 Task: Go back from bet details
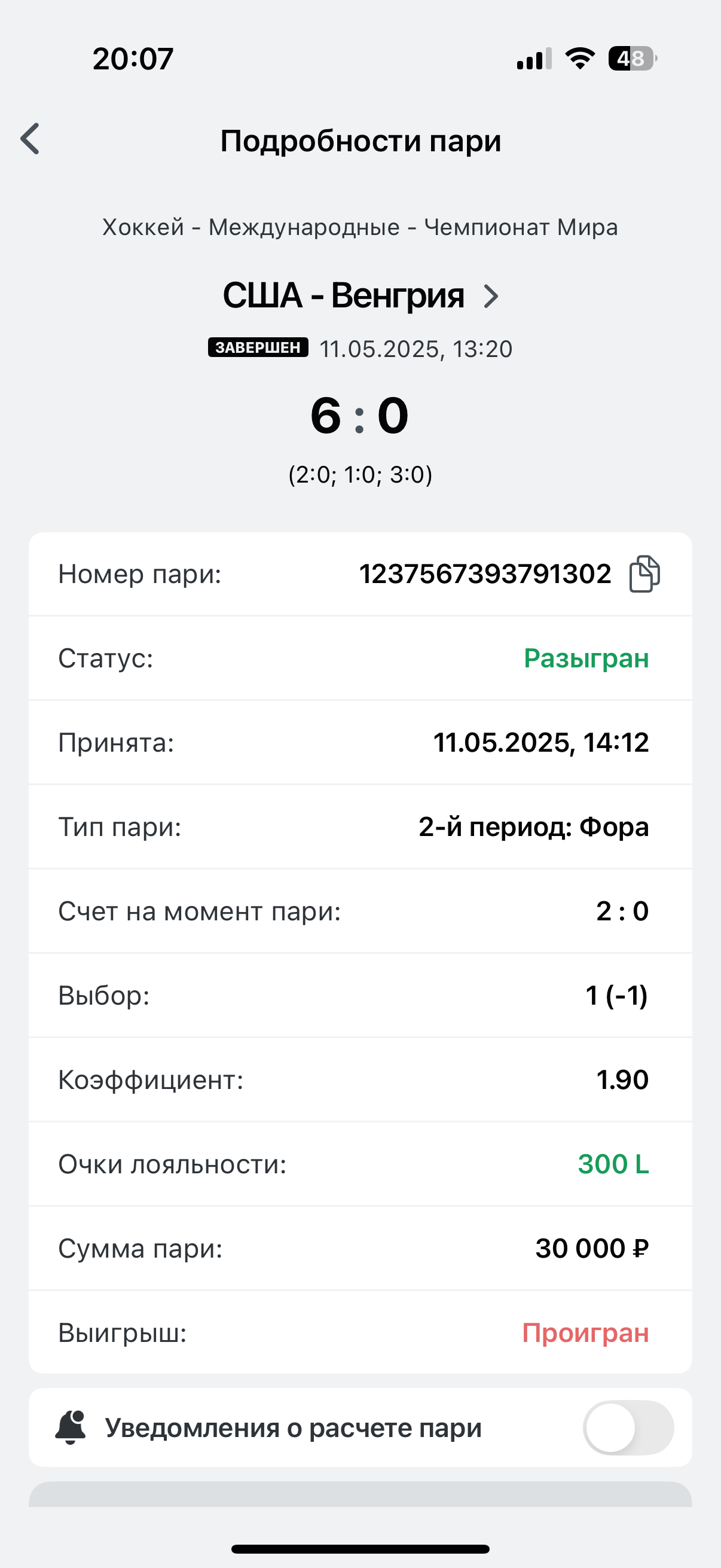point(30,139)
